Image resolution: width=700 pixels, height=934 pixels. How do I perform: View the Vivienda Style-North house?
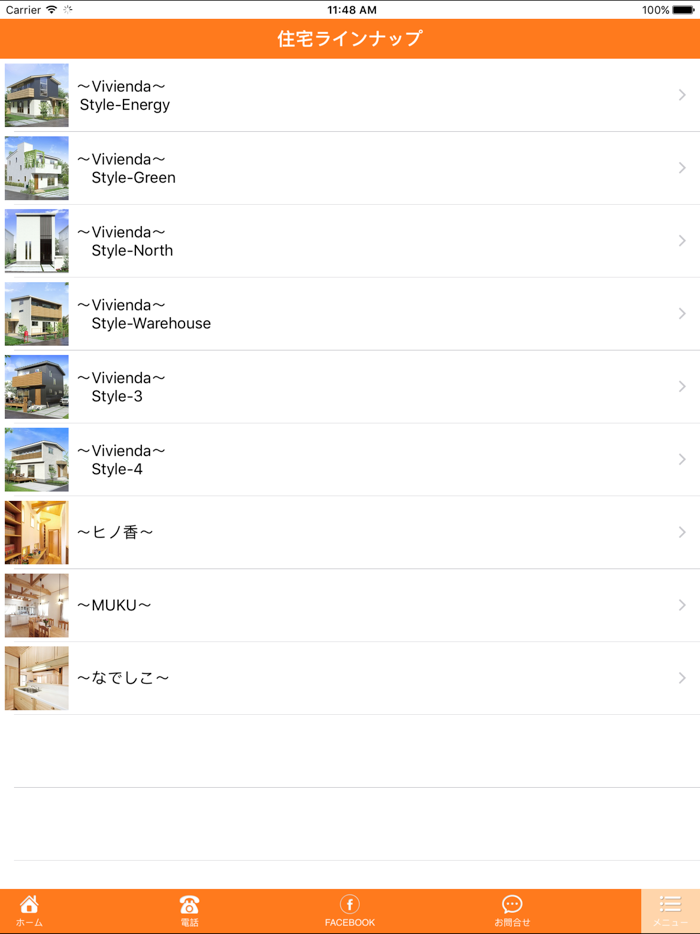pos(350,241)
